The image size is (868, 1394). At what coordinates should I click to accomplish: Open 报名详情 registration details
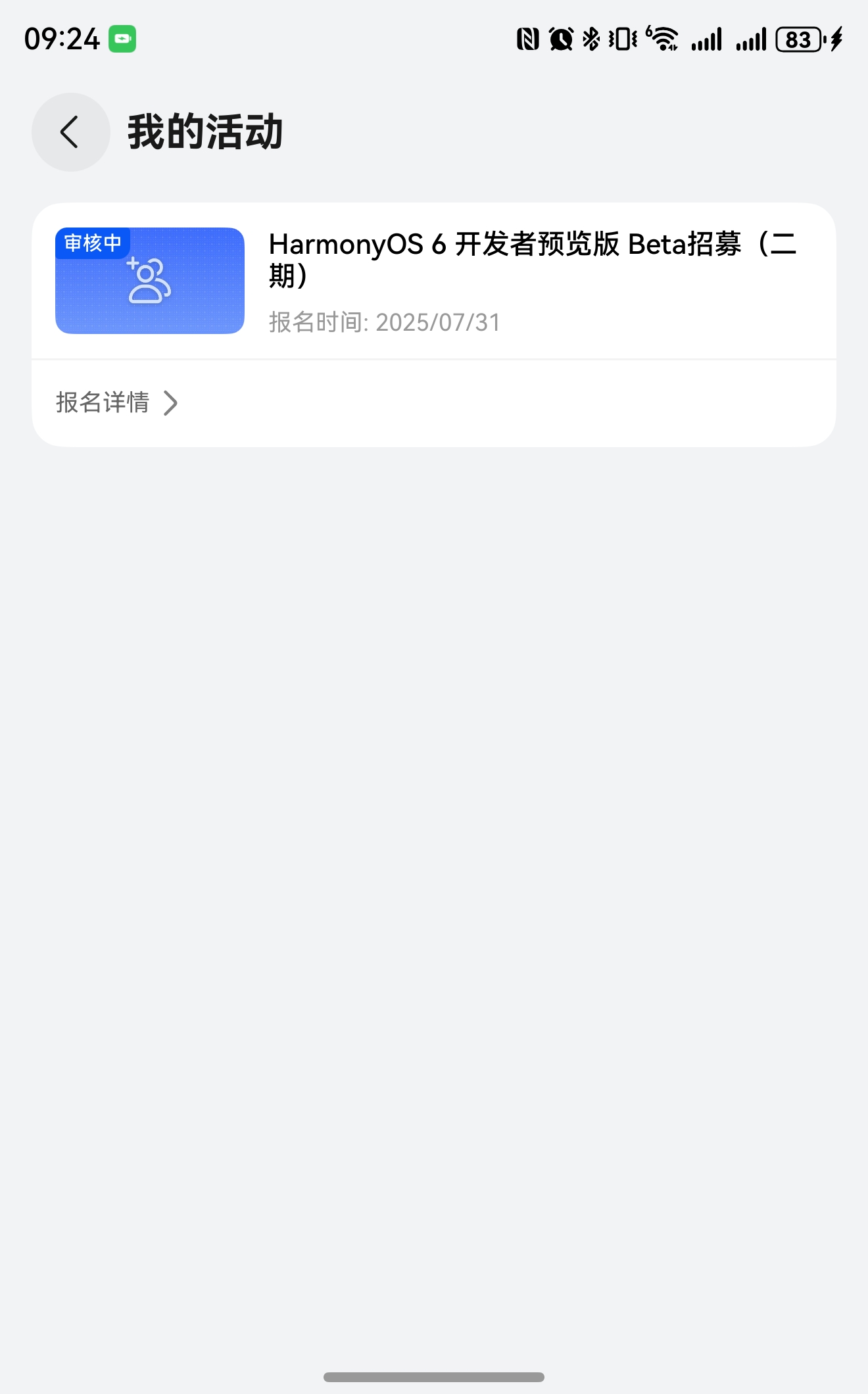click(117, 402)
